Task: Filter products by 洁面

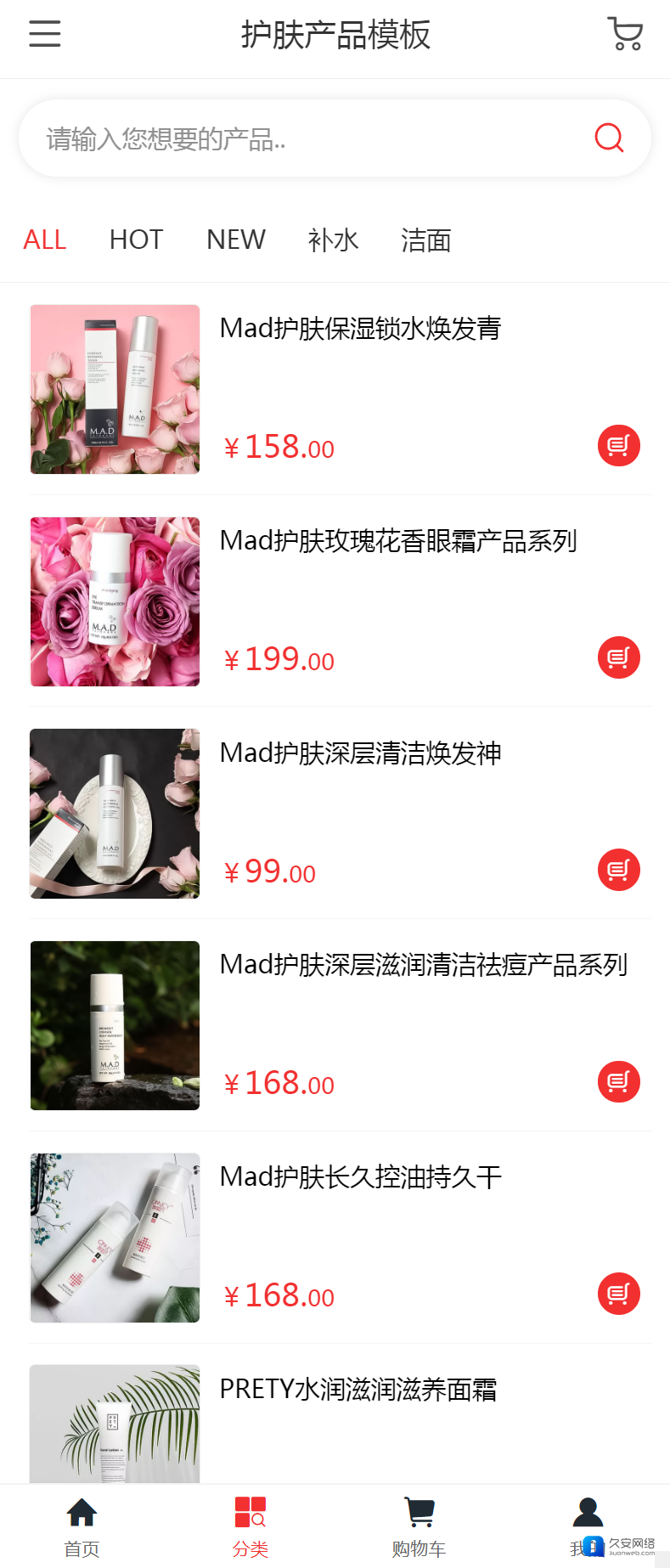Action: pos(425,240)
